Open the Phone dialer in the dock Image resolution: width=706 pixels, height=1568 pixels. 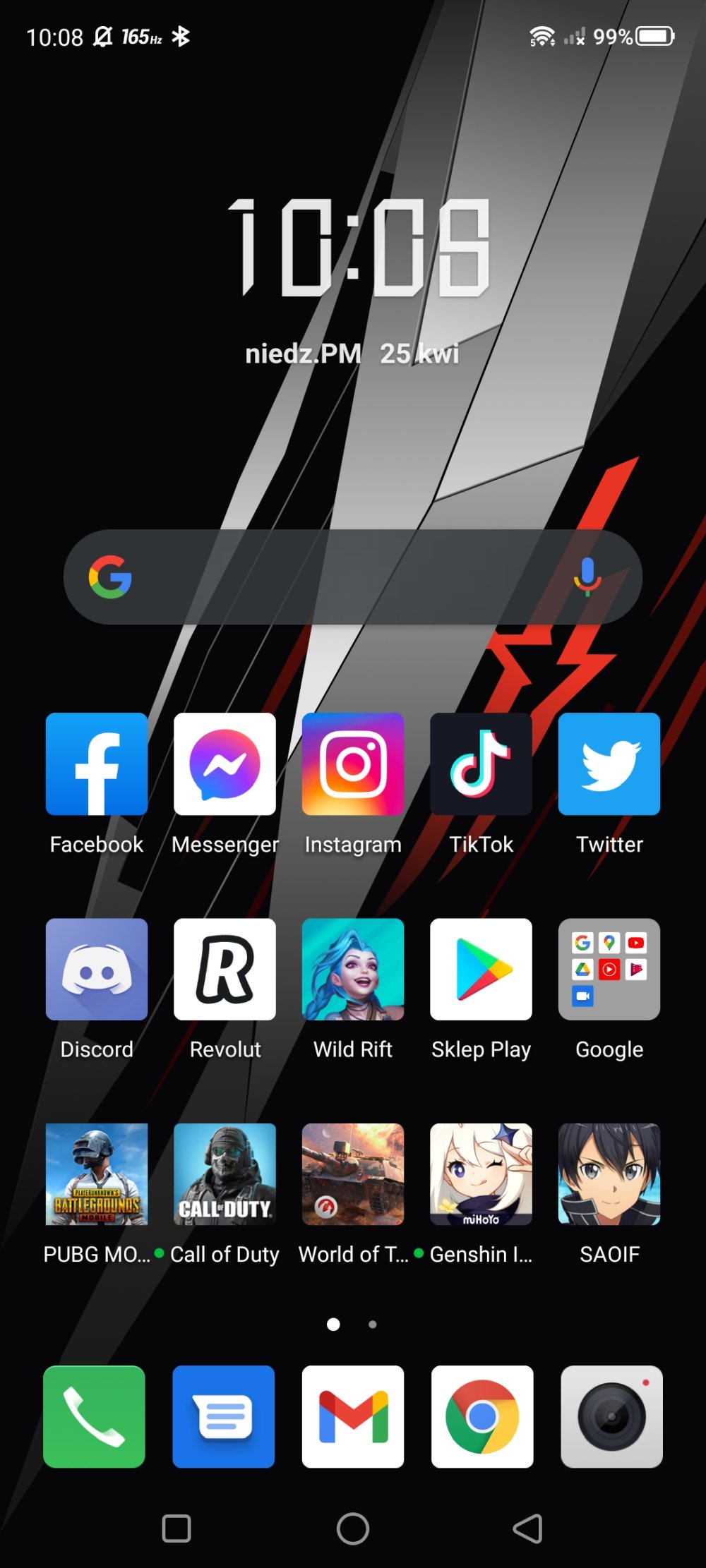[94, 1416]
